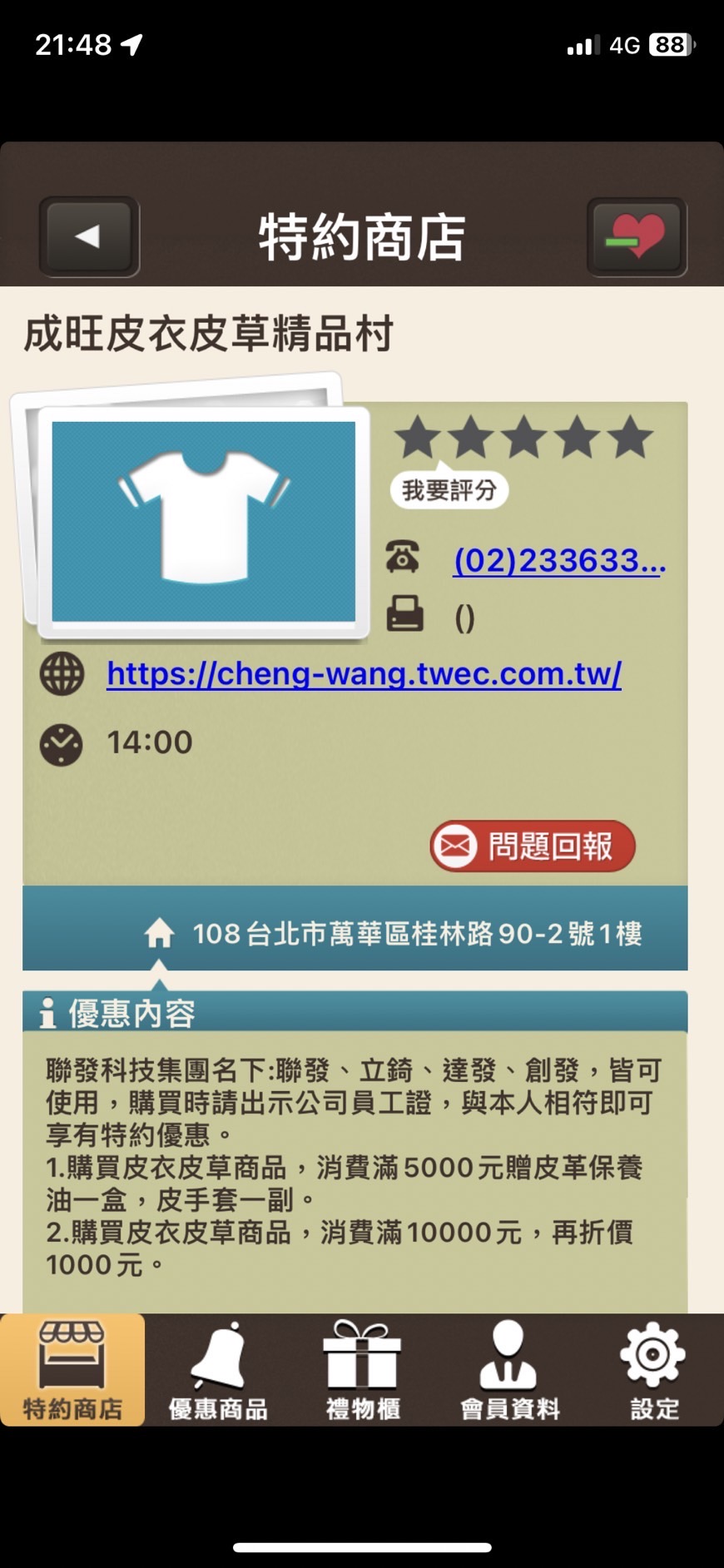This screenshot has height=1568, width=724.
Task: Switch to 優惠商品 tab
Action: pyautogui.click(x=218, y=1370)
